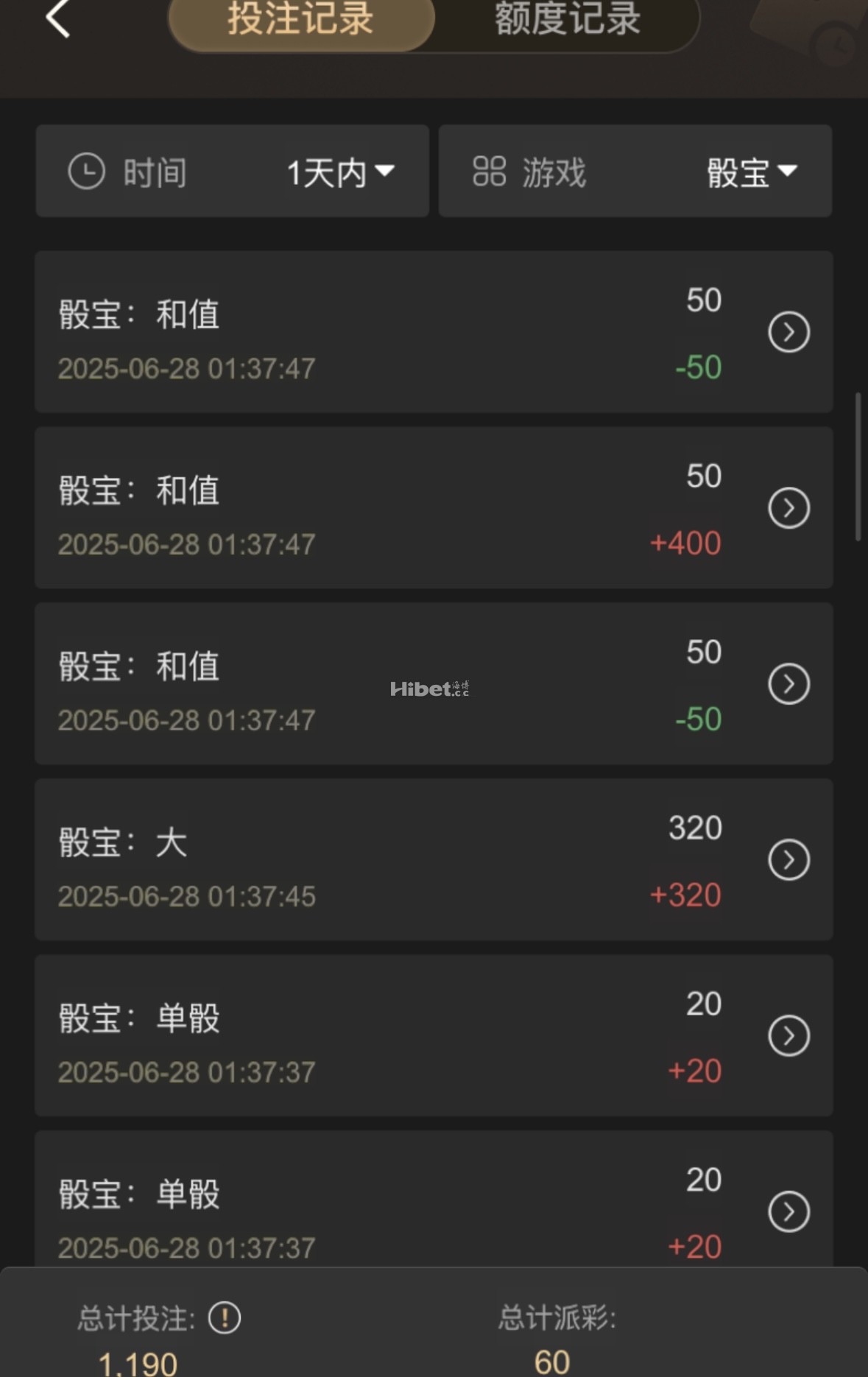
Task: Click the time filter panel labeled 时间
Action: click(155, 172)
